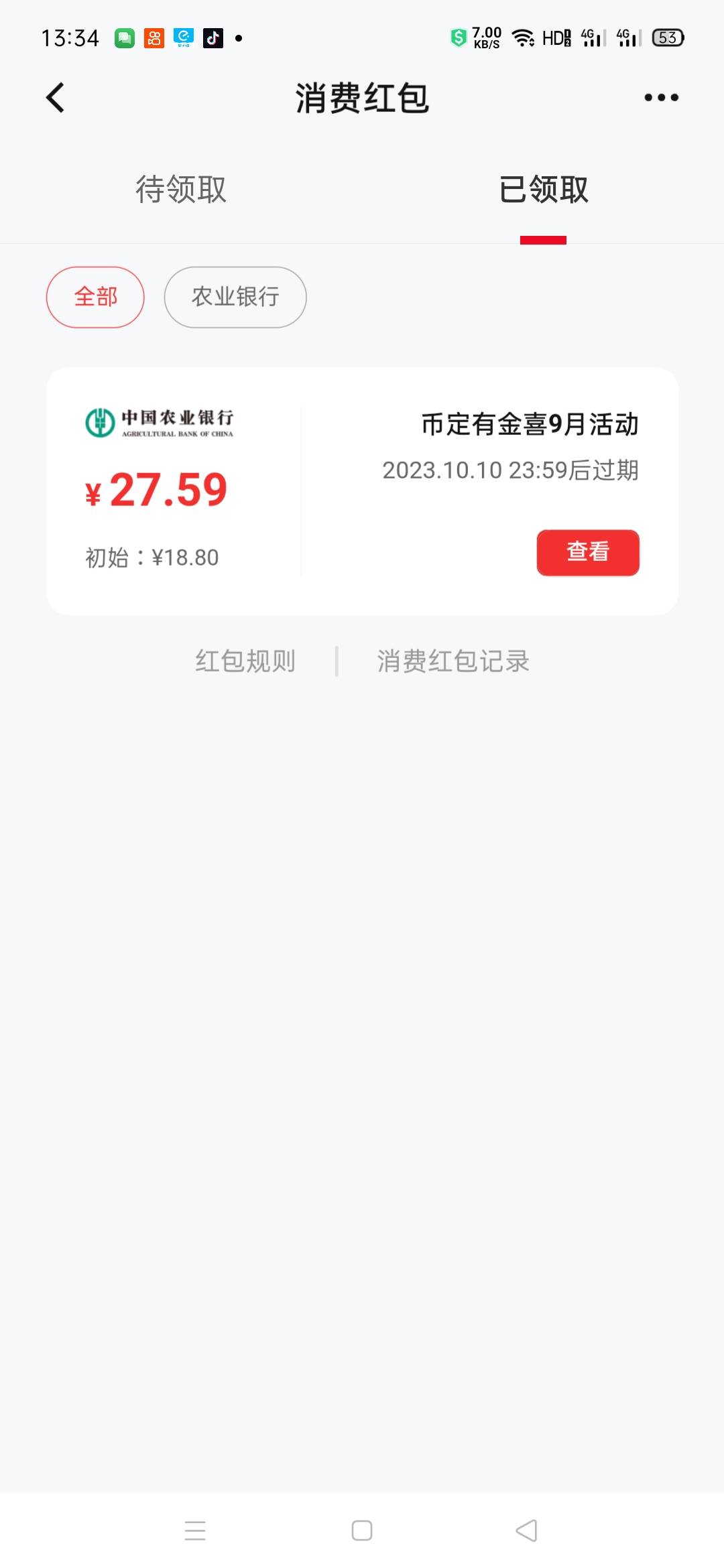The image size is (724, 1568).
Task: Tap 查看 on the ¥27.59 red packet
Action: pyautogui.click(x=588, y=552)
